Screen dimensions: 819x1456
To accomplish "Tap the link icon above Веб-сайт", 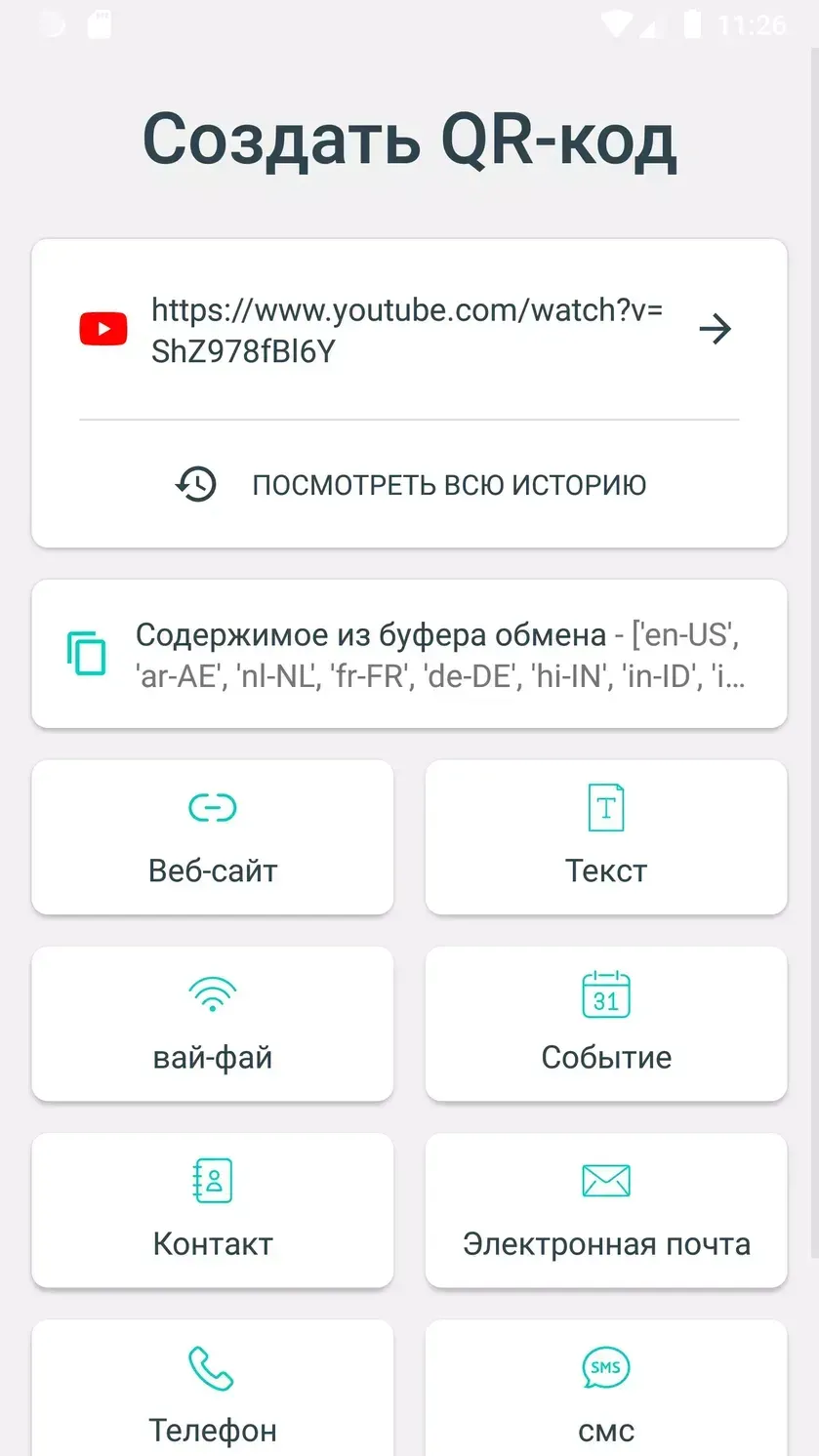I will [212, 807].
